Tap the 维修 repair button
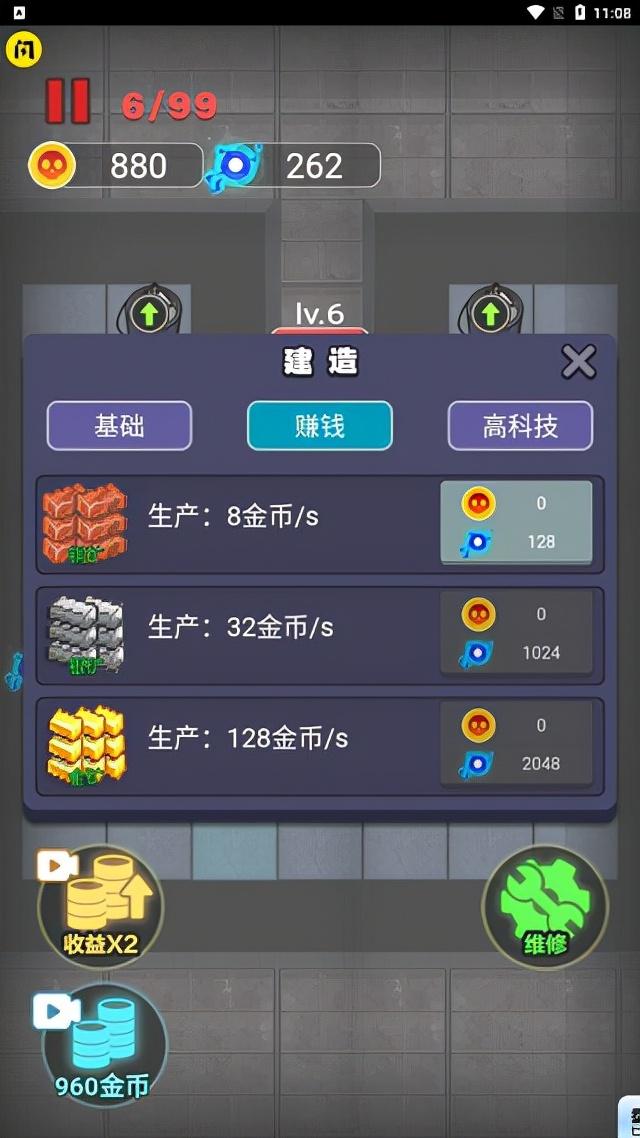 (x=545, y=907)
